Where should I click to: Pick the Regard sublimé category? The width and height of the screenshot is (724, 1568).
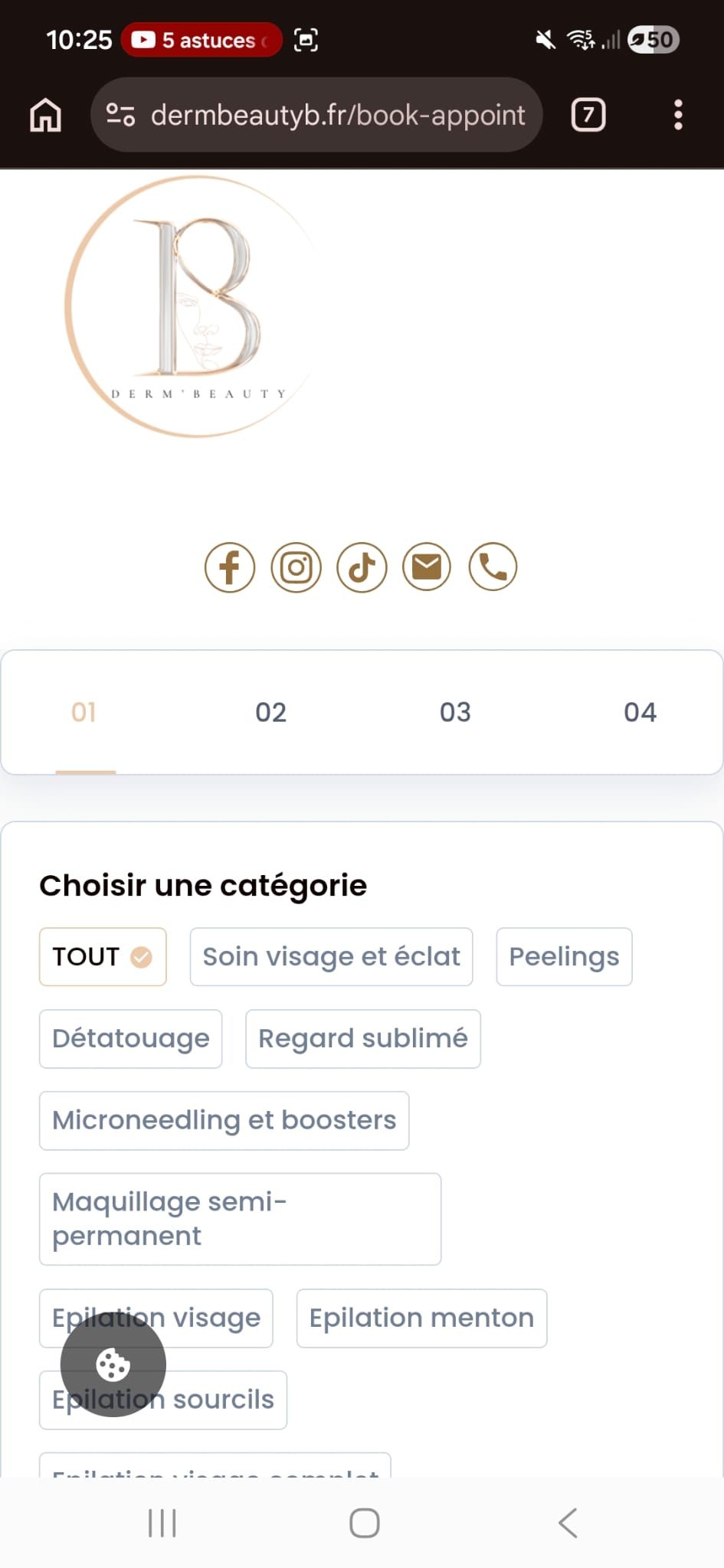363,1039
